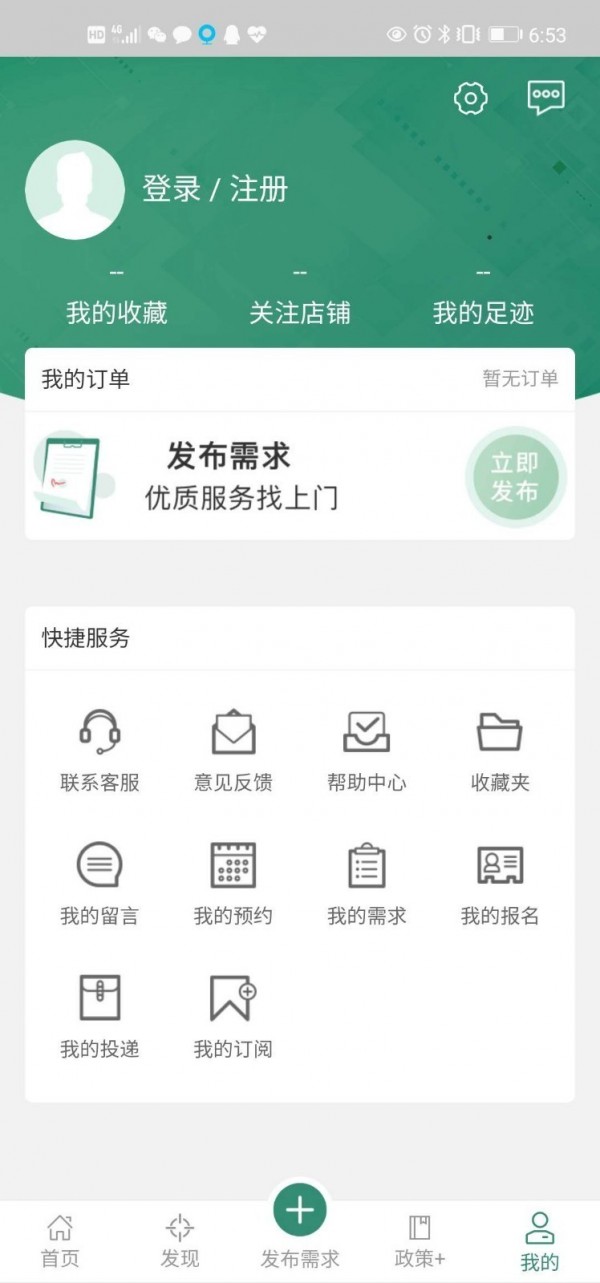The width and height of the screenshot is (600, 1283).
Task: Go to 帮助中心
Action: click(x=367, y=750)
